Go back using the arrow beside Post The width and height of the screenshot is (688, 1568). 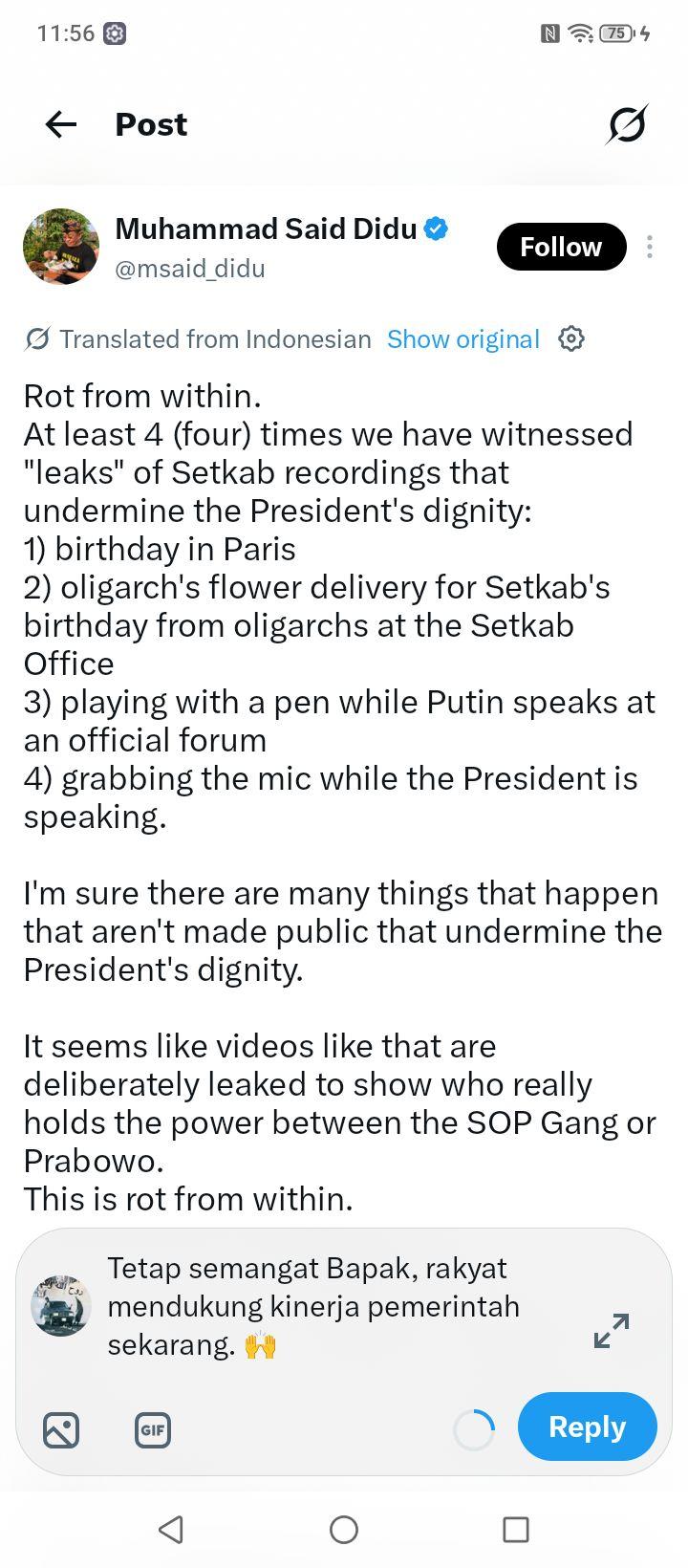pos(61,124)
